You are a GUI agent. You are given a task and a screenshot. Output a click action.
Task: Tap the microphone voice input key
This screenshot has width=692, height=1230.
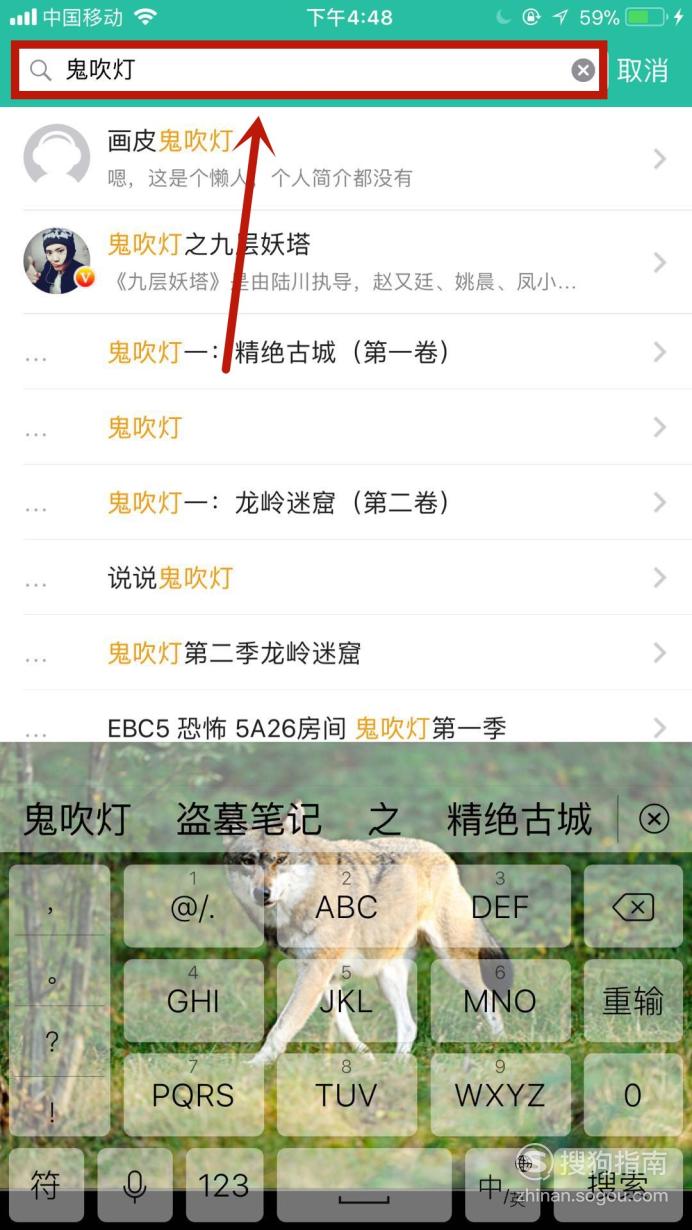[135, 1186]
